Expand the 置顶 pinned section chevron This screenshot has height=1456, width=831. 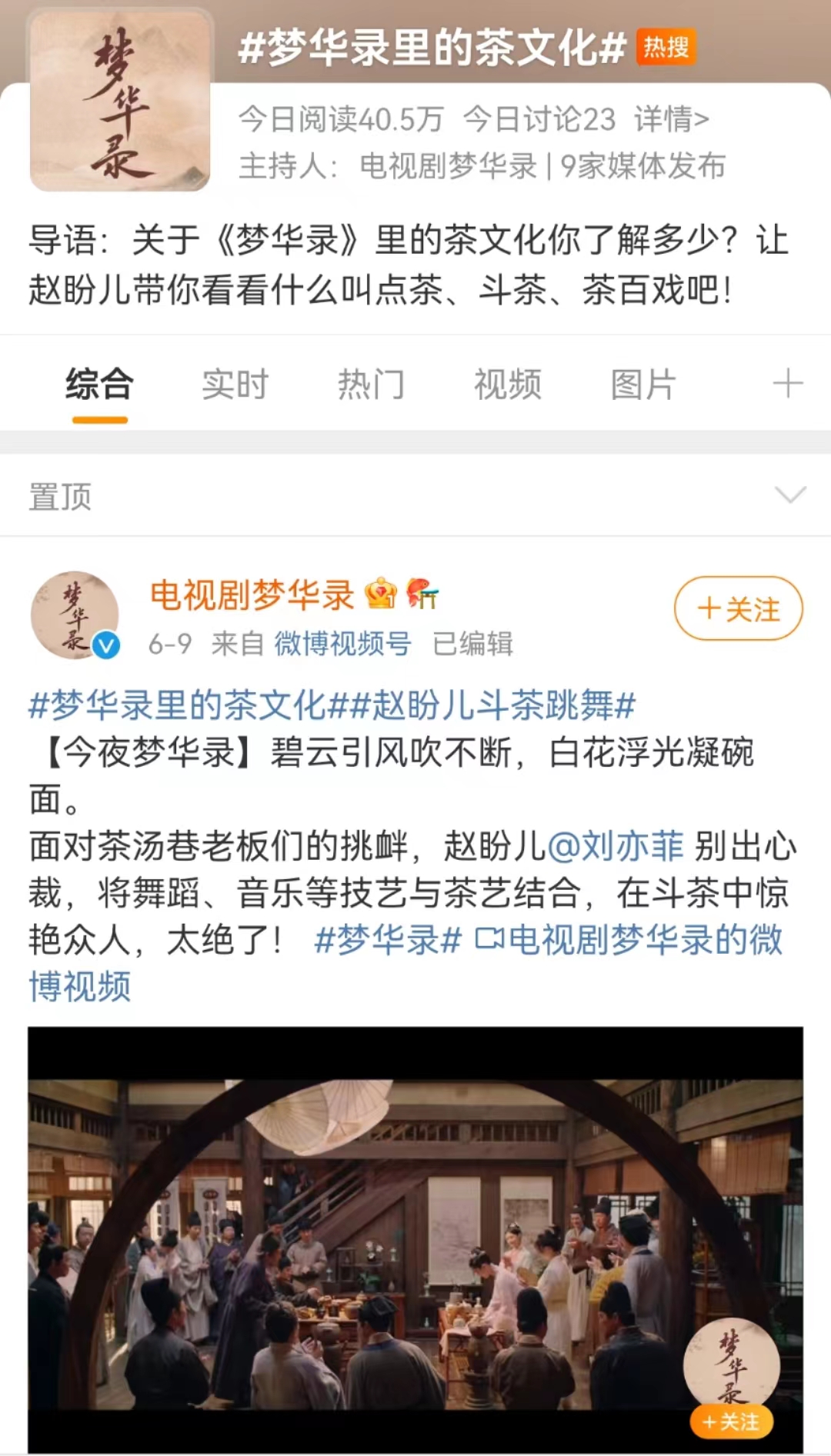pyautogui.click(x=790, y=495)
